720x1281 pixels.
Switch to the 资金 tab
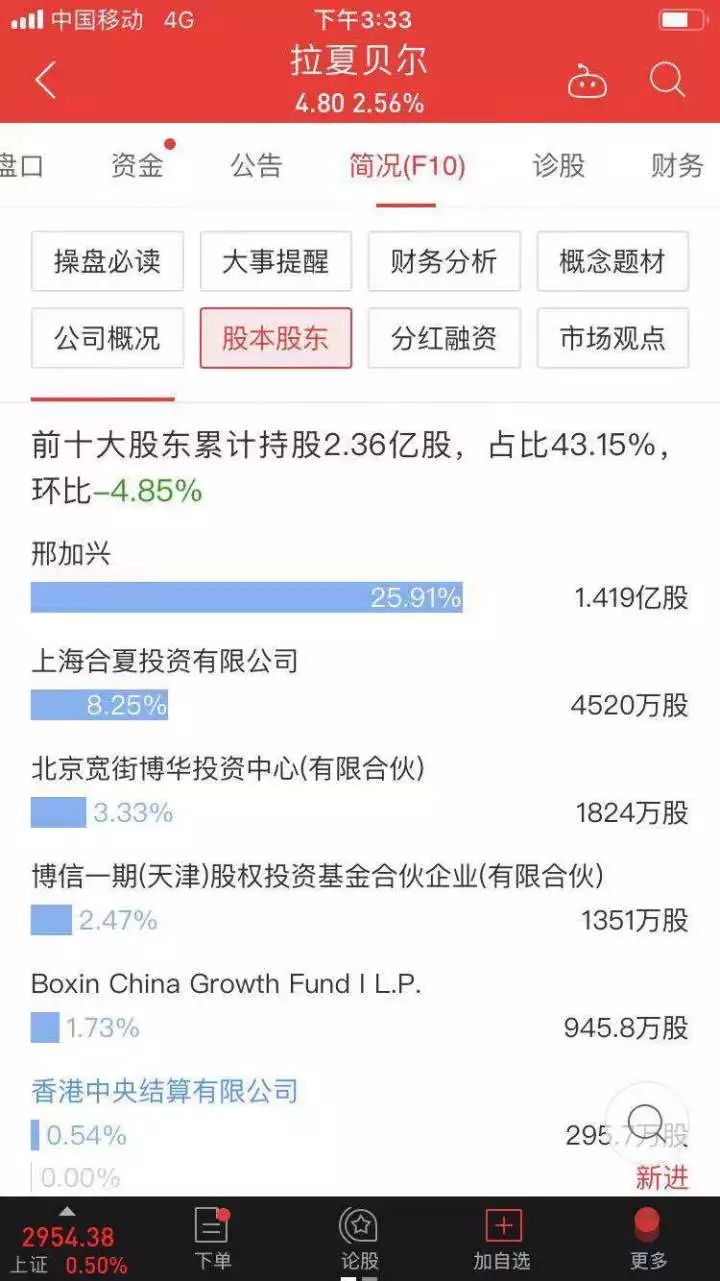[x=134, y=165]
